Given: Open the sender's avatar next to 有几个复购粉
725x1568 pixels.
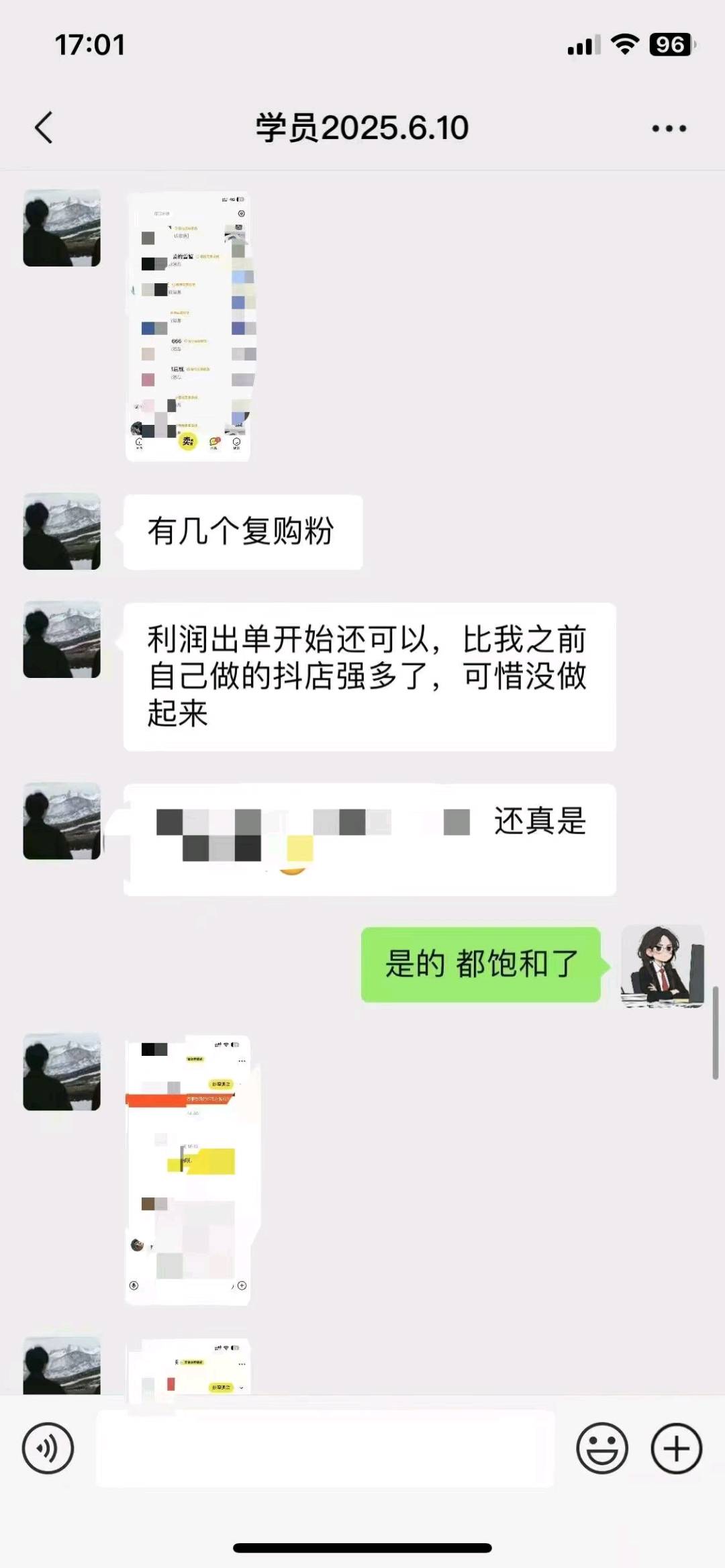Looking at the screenshot, I should click(x=62, y=531).
